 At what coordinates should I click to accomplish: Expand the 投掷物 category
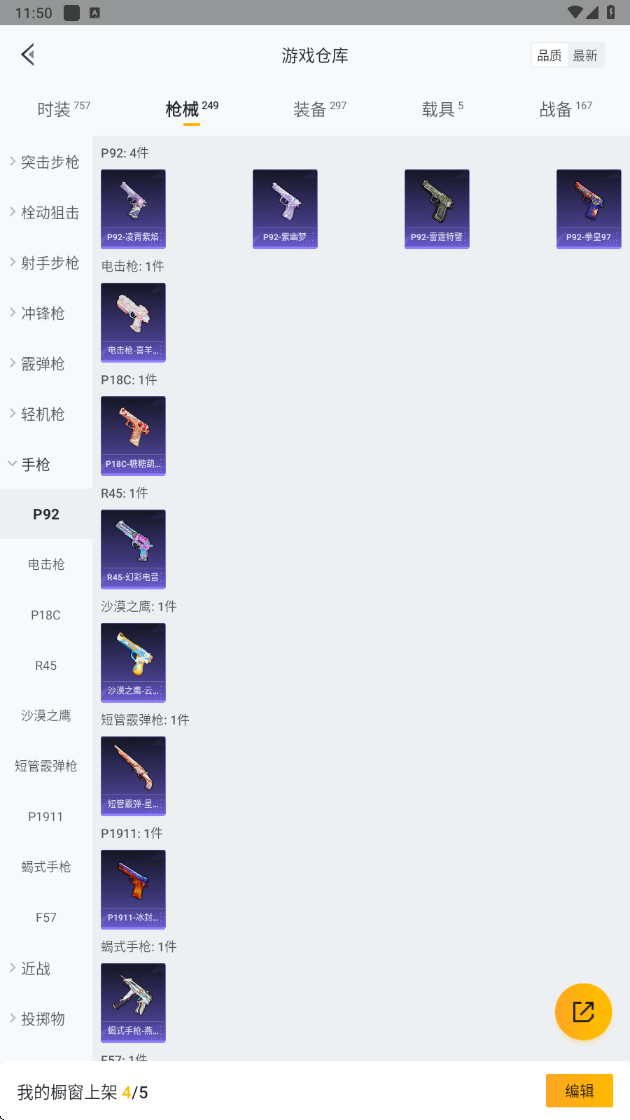45,1018
